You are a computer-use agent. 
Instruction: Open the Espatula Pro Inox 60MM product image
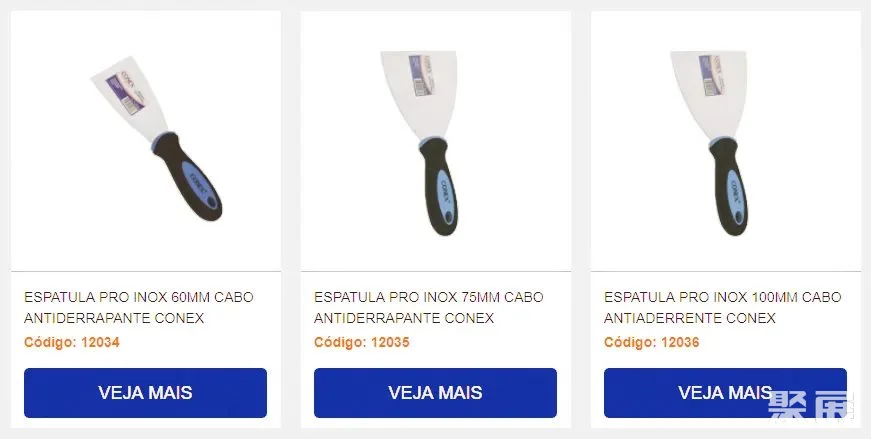click(x=155, y=140)
